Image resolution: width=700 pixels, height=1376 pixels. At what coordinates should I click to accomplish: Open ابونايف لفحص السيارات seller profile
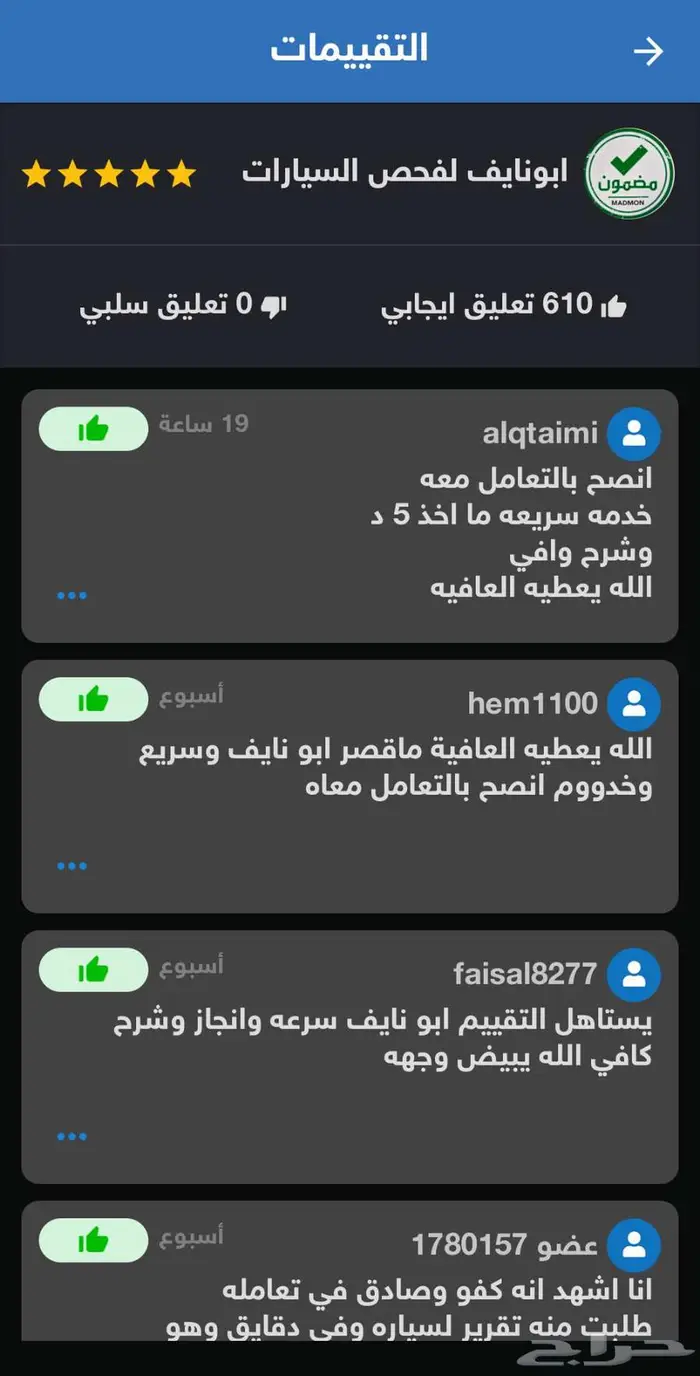click(x=405, y=172)
